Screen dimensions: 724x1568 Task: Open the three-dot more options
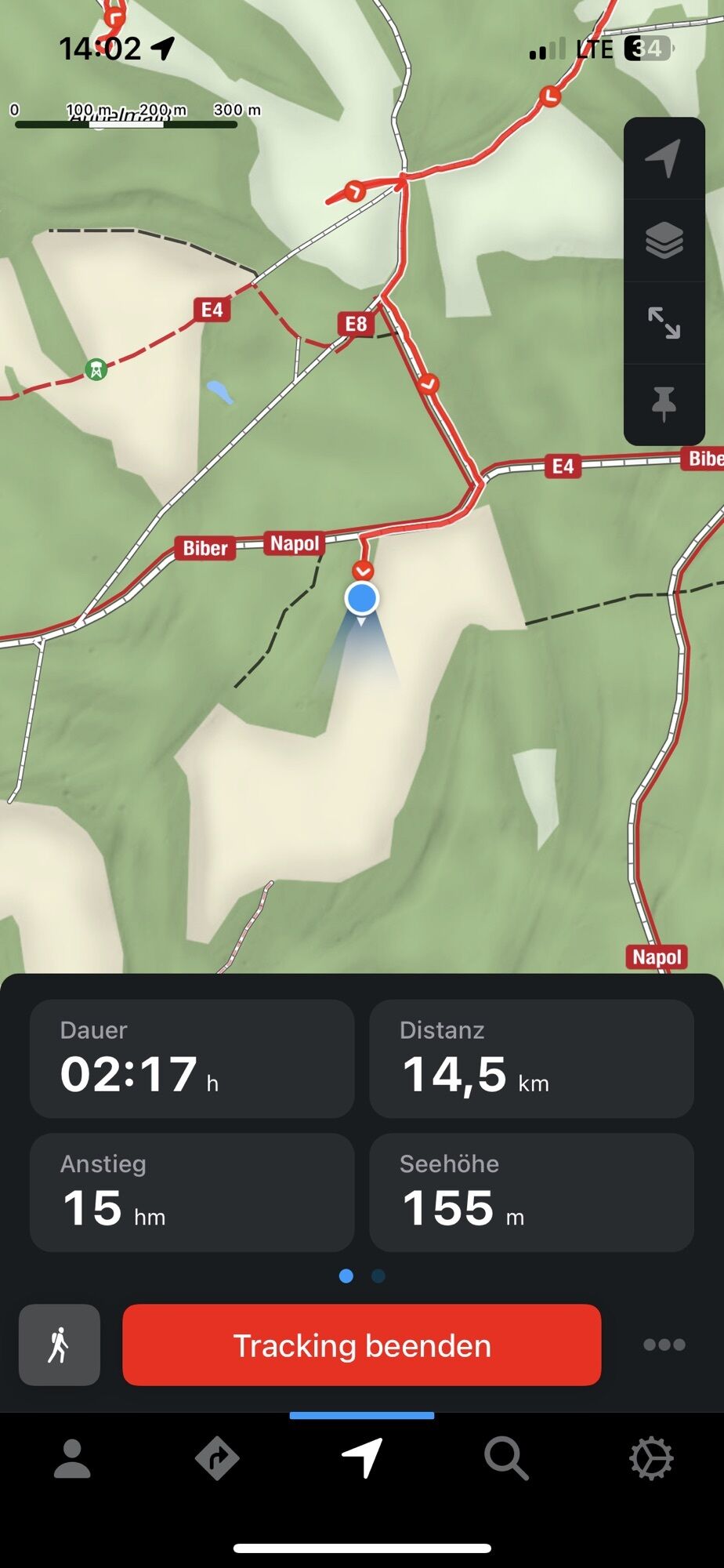click(664, 1345)
